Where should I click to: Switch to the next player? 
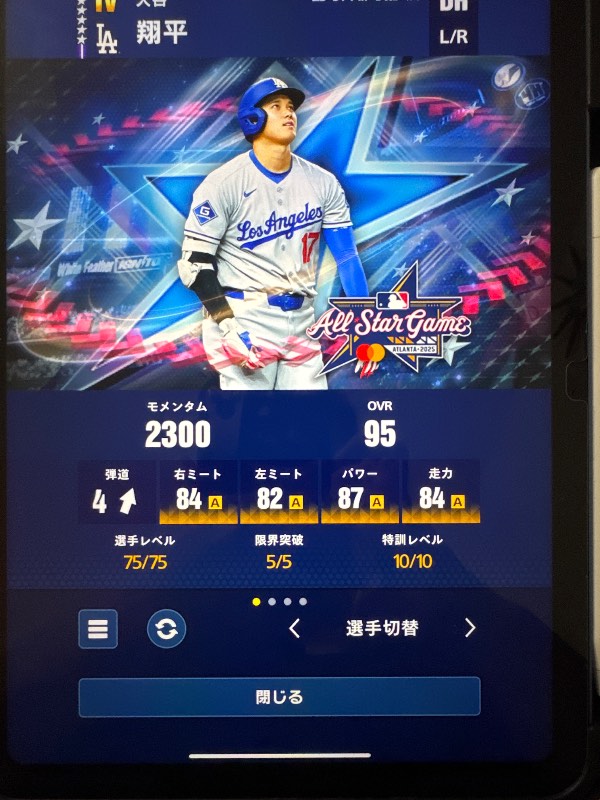(x=470, y=628)
